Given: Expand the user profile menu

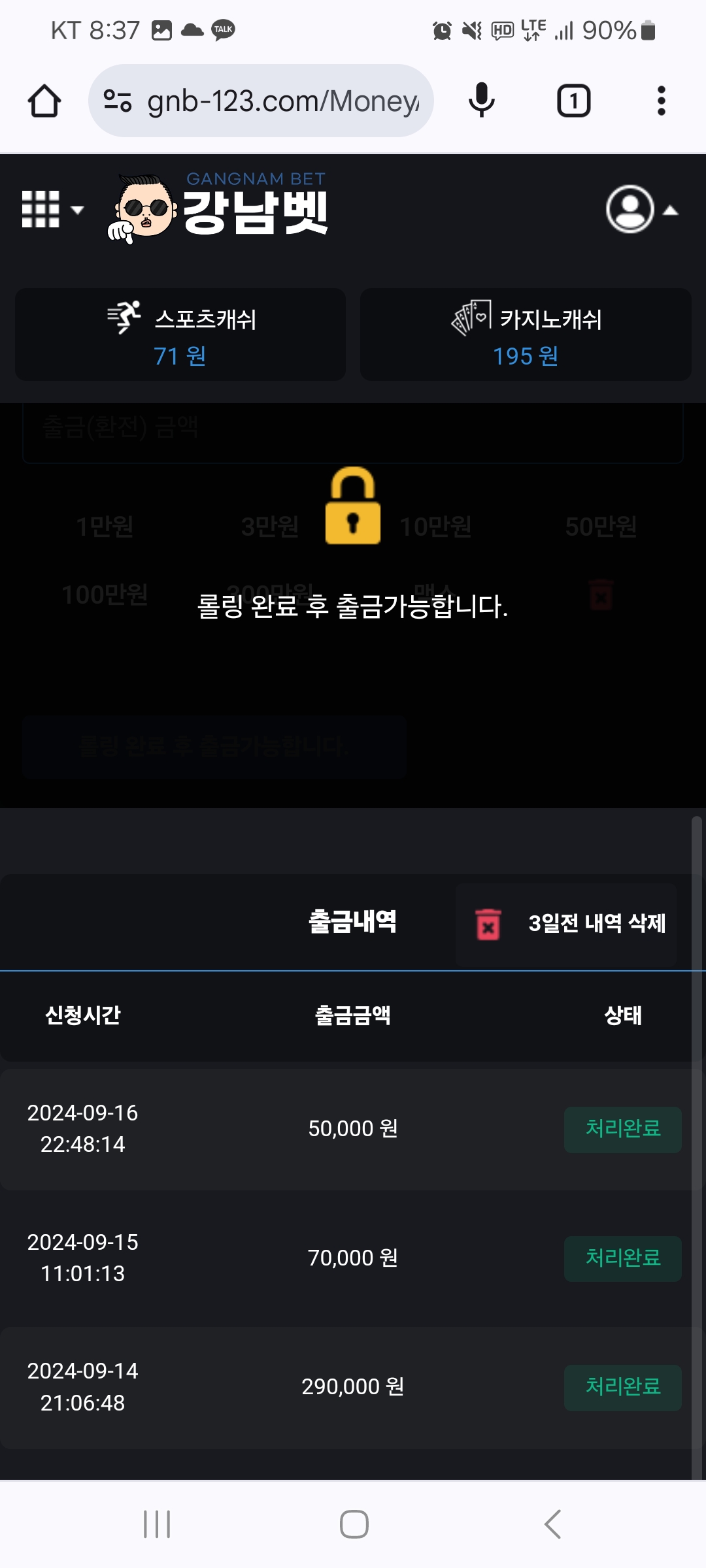Looking at the screenshot, I should (x=641, y=210).
